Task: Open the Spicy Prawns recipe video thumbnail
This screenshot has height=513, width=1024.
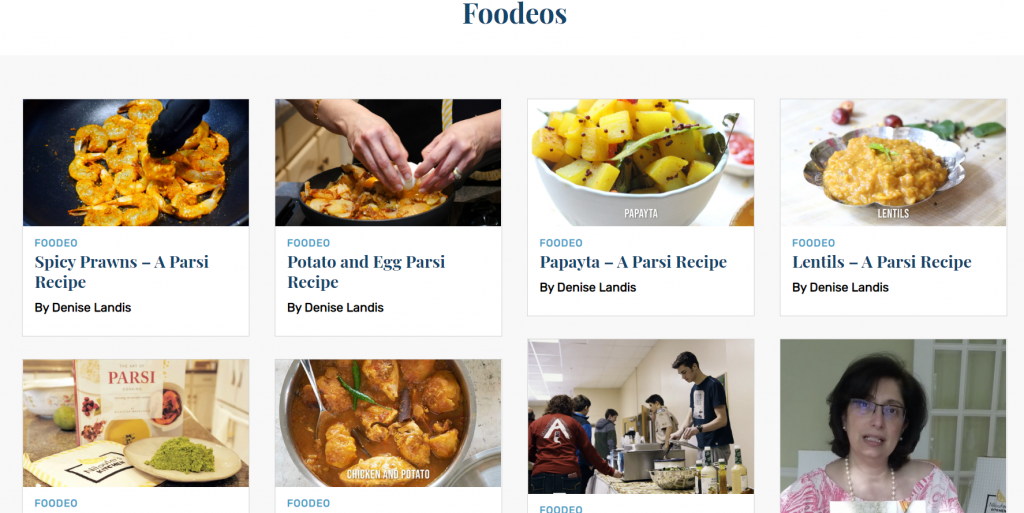Action: [x=135, y=162]
